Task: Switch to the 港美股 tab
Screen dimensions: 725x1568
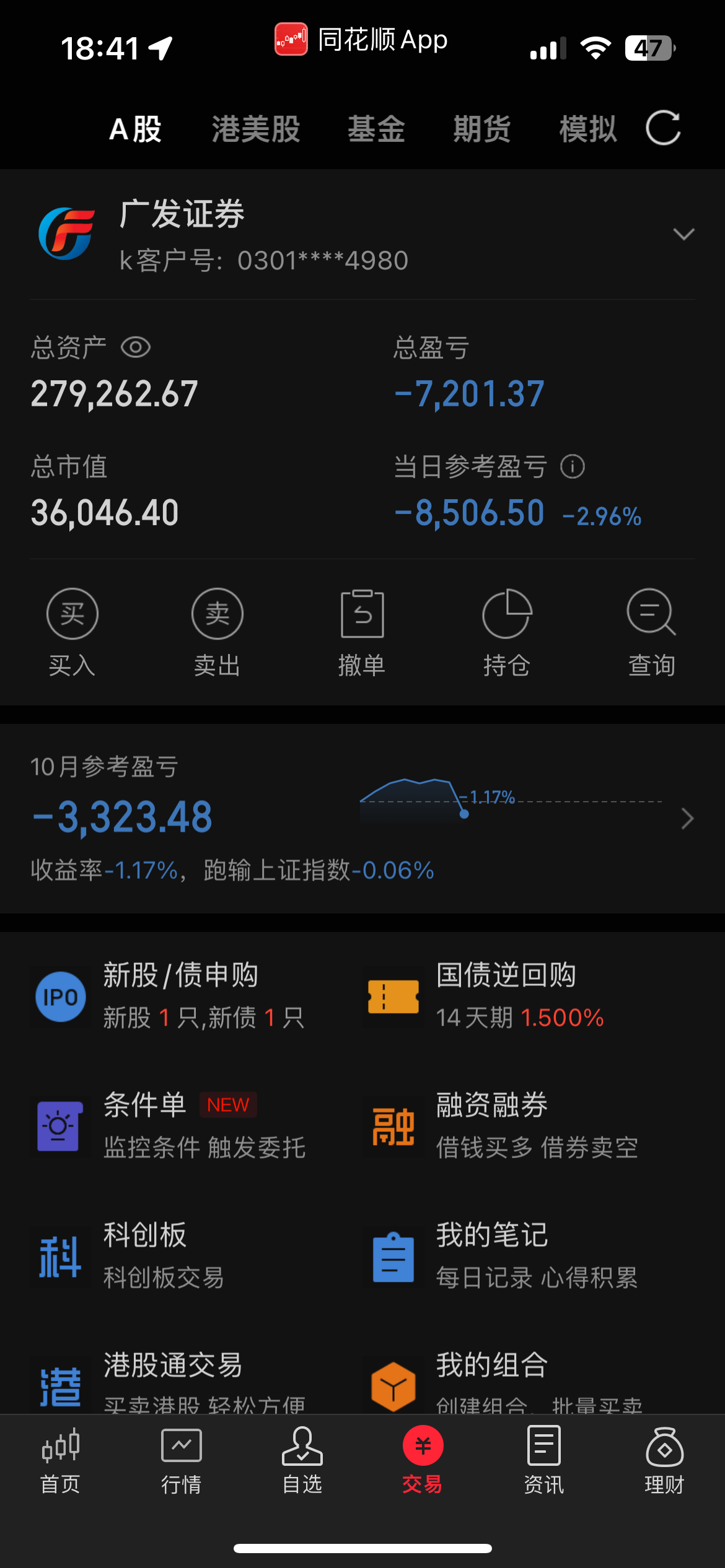Action: (x=256, y=129)
